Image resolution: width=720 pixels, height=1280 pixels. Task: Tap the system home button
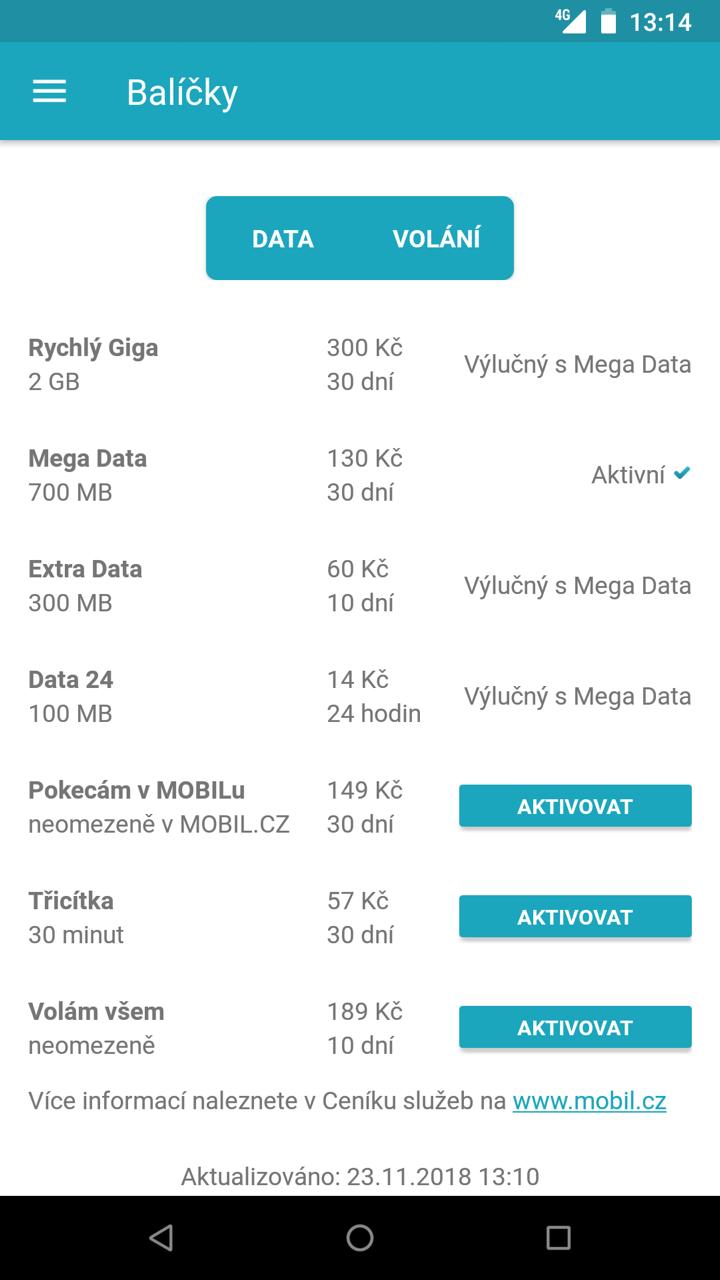point(360,1238)
